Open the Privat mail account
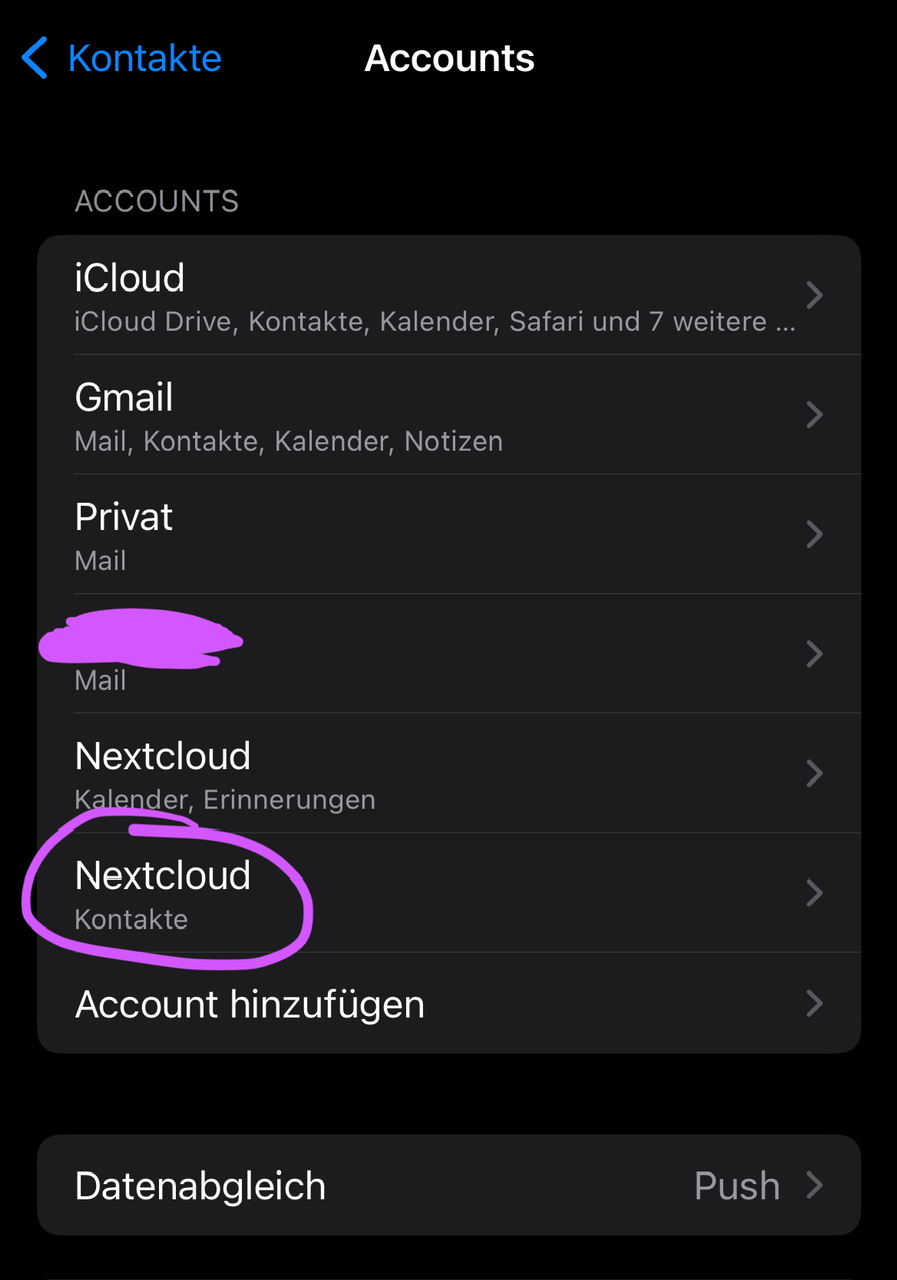 point(448,534)
